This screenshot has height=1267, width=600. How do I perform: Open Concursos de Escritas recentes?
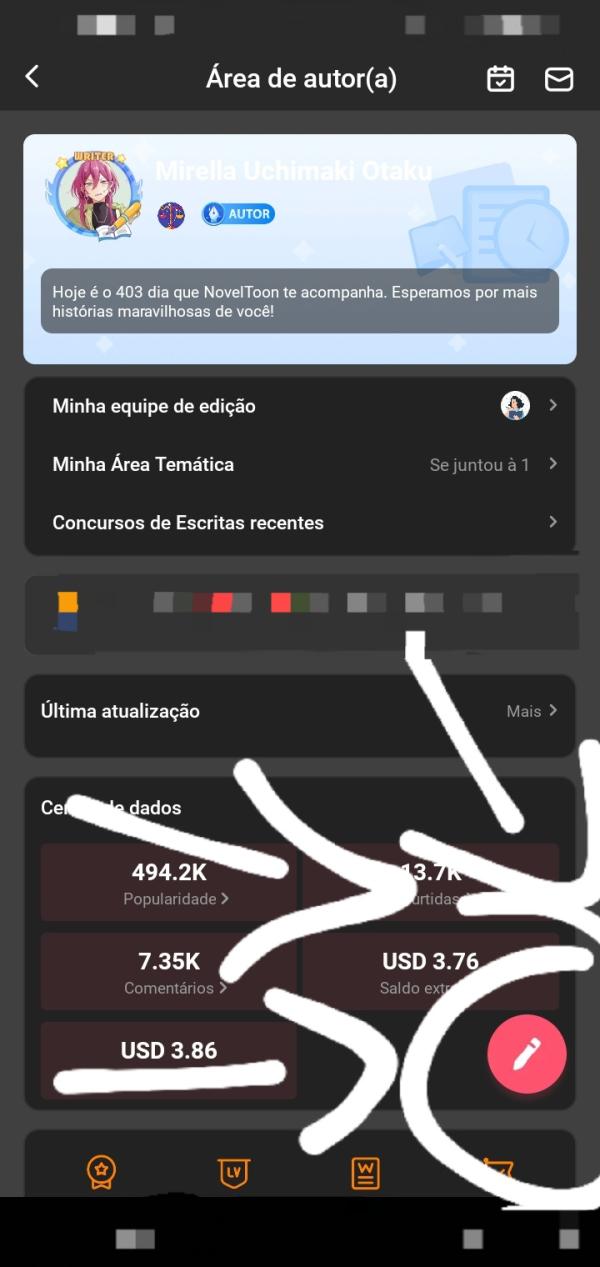[x=300, y=522]
